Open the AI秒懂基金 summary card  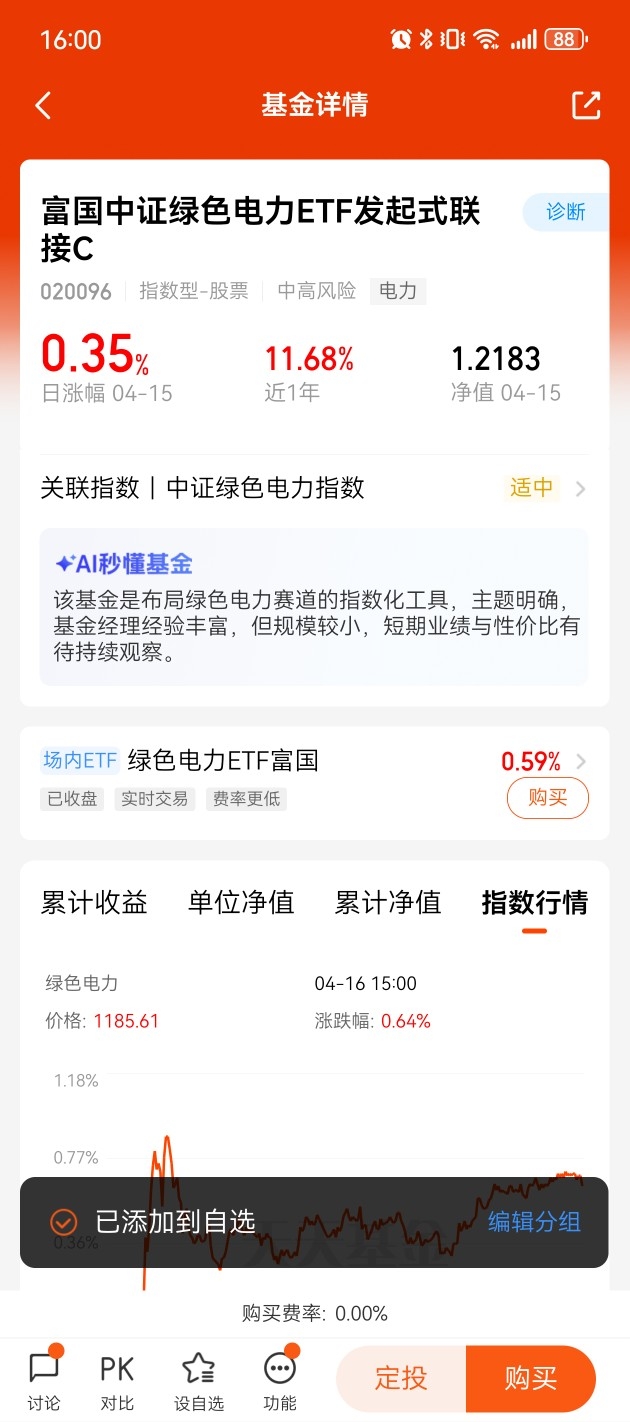click(314, 607)
